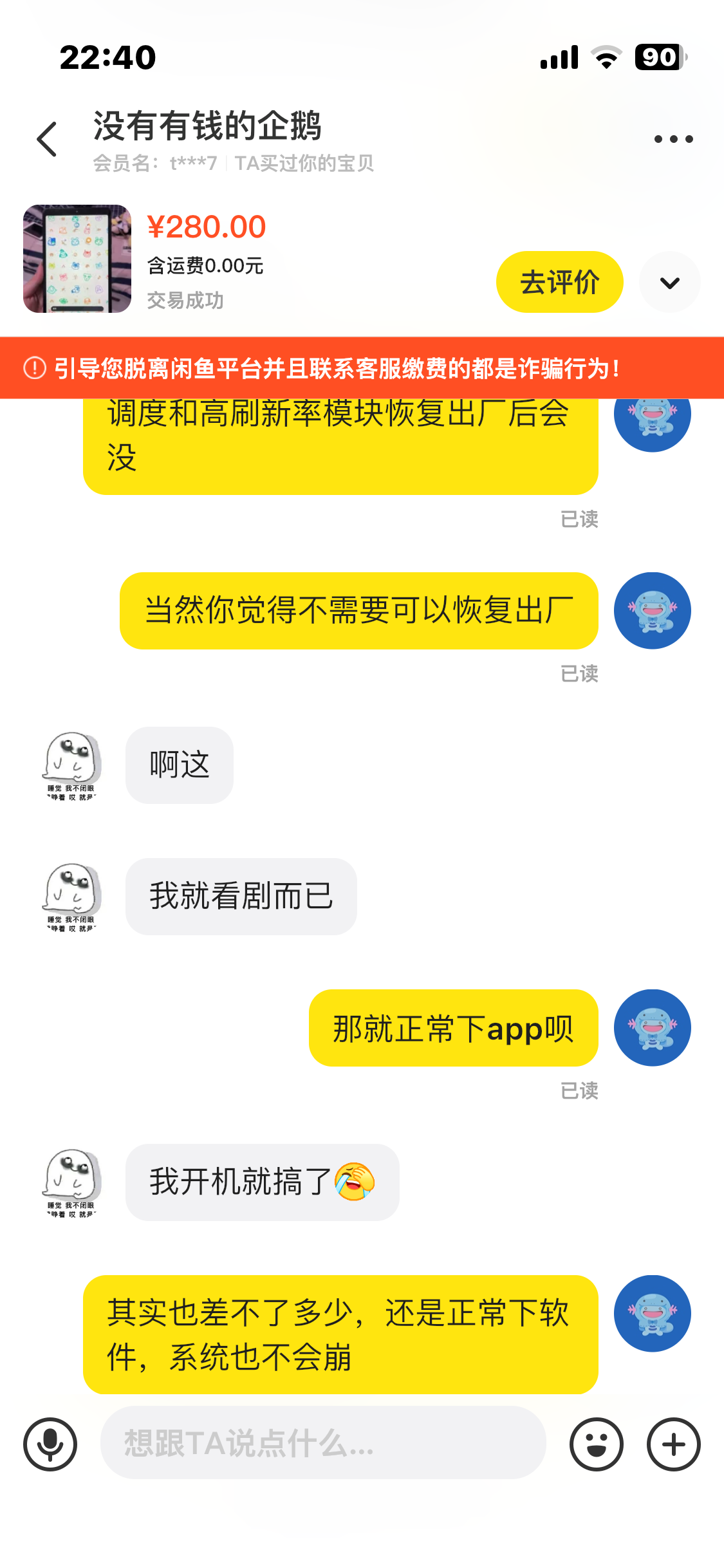Open the ¥280.00 item thumbnail
724x1568 pixels.
pos(77,259)
